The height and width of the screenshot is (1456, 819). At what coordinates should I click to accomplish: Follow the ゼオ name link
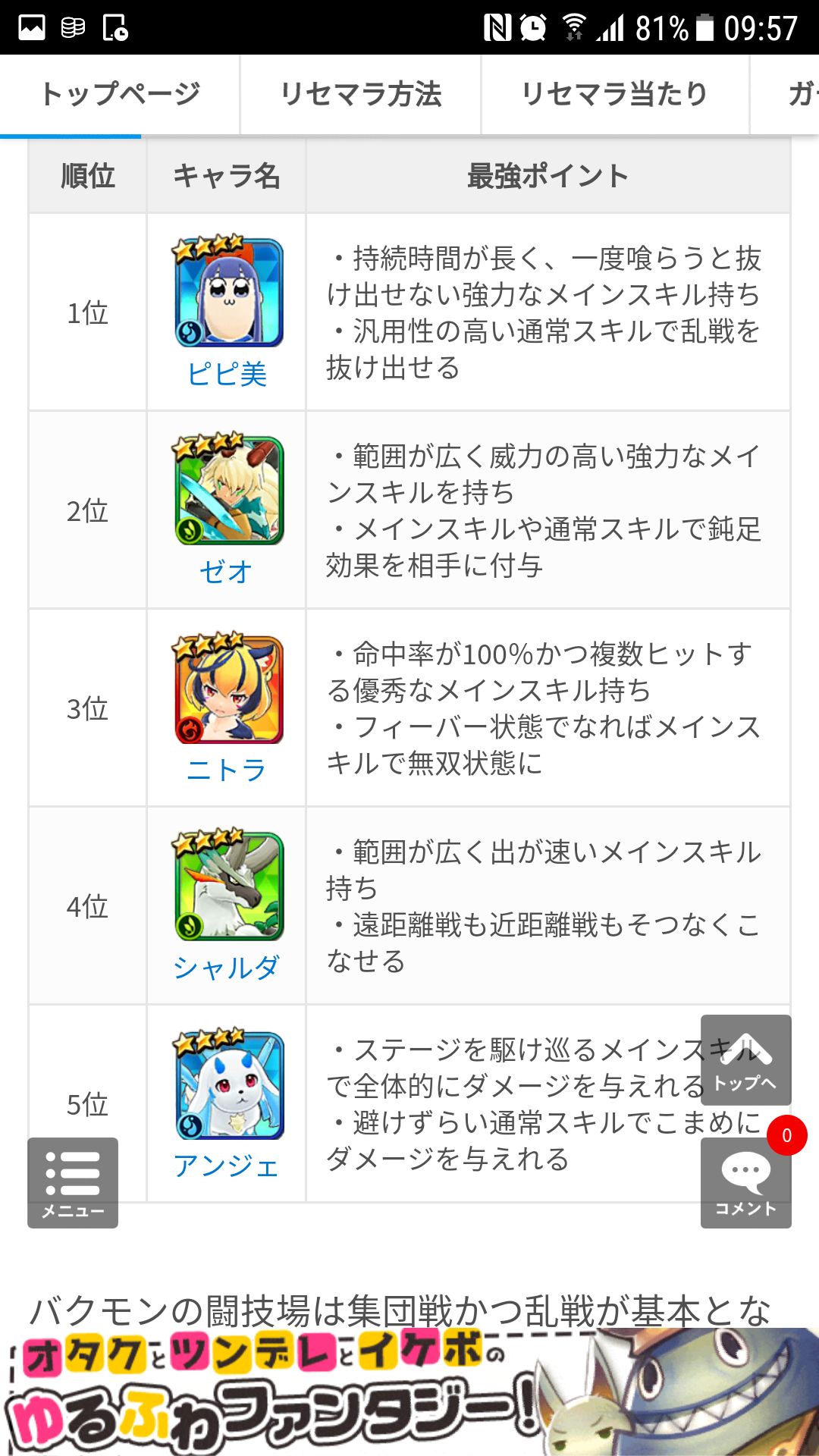tap(227, 575)
